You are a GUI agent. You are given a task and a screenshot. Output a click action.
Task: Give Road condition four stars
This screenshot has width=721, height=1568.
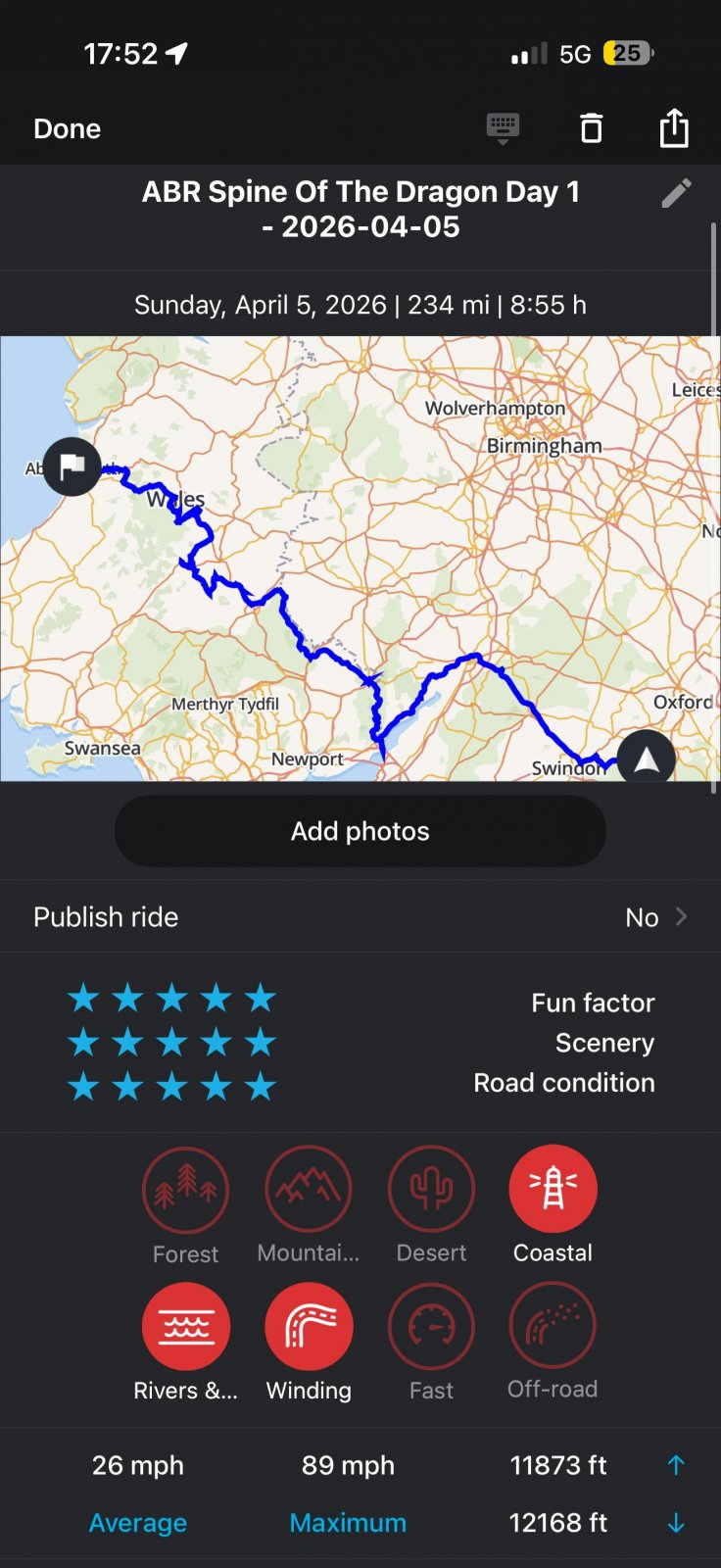216,1087
